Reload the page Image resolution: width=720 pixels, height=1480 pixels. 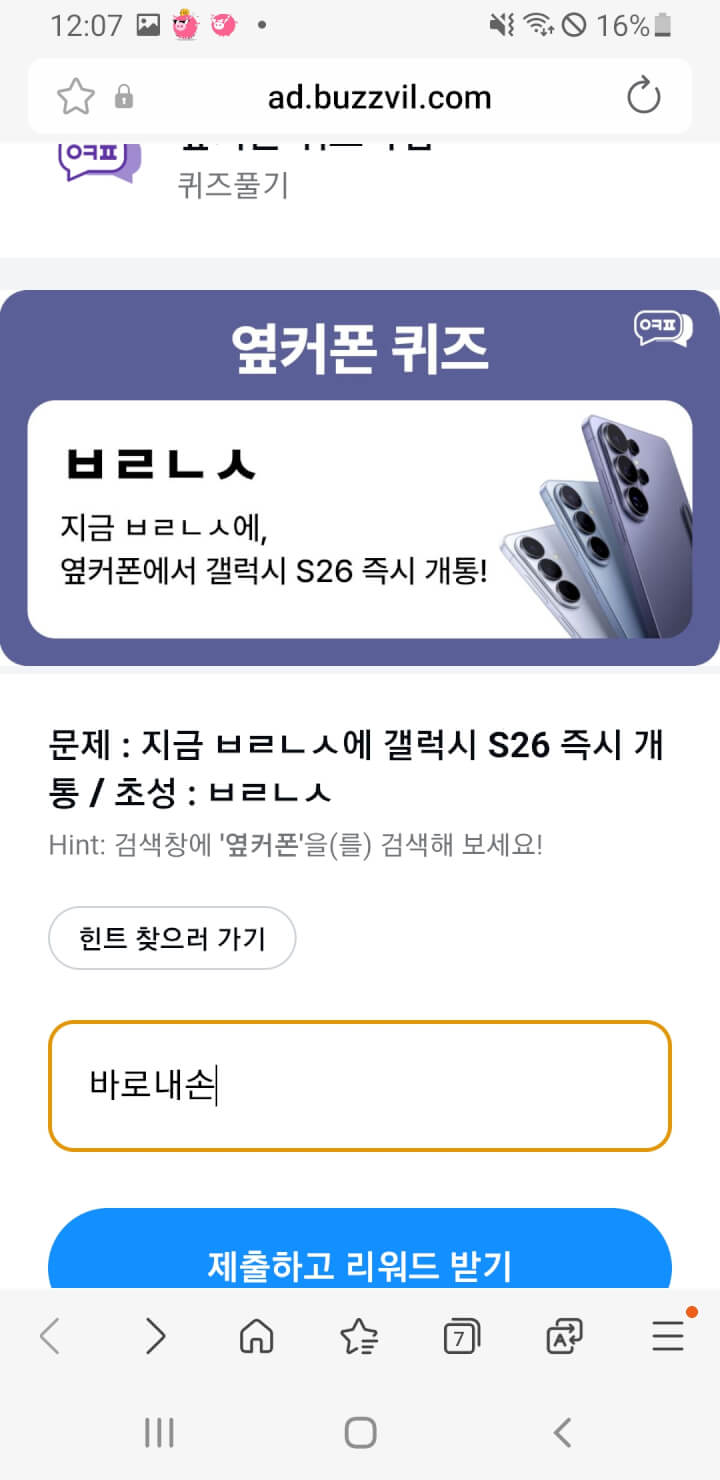pos(643,97)
